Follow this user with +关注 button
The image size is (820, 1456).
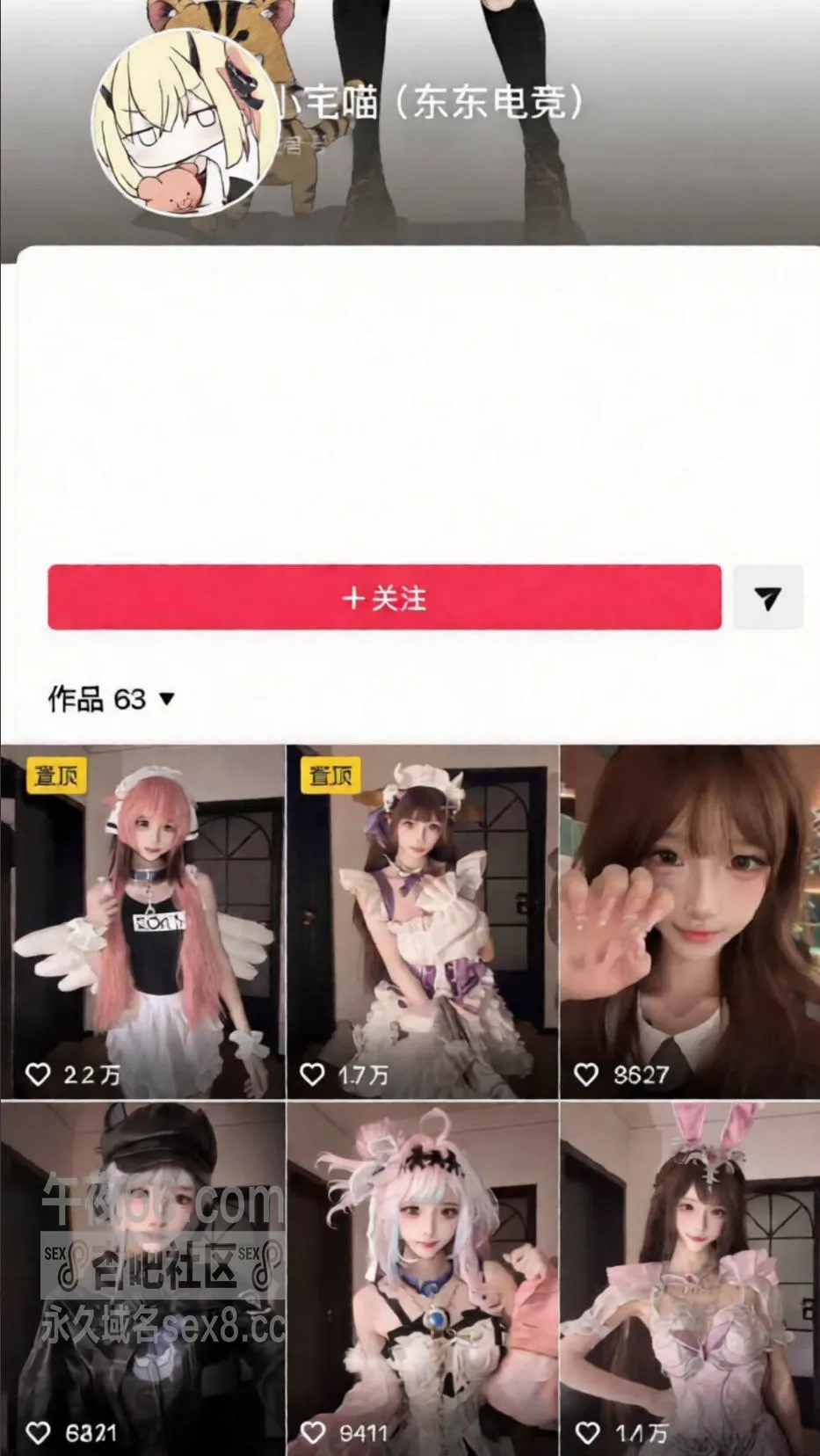(384, 598)
